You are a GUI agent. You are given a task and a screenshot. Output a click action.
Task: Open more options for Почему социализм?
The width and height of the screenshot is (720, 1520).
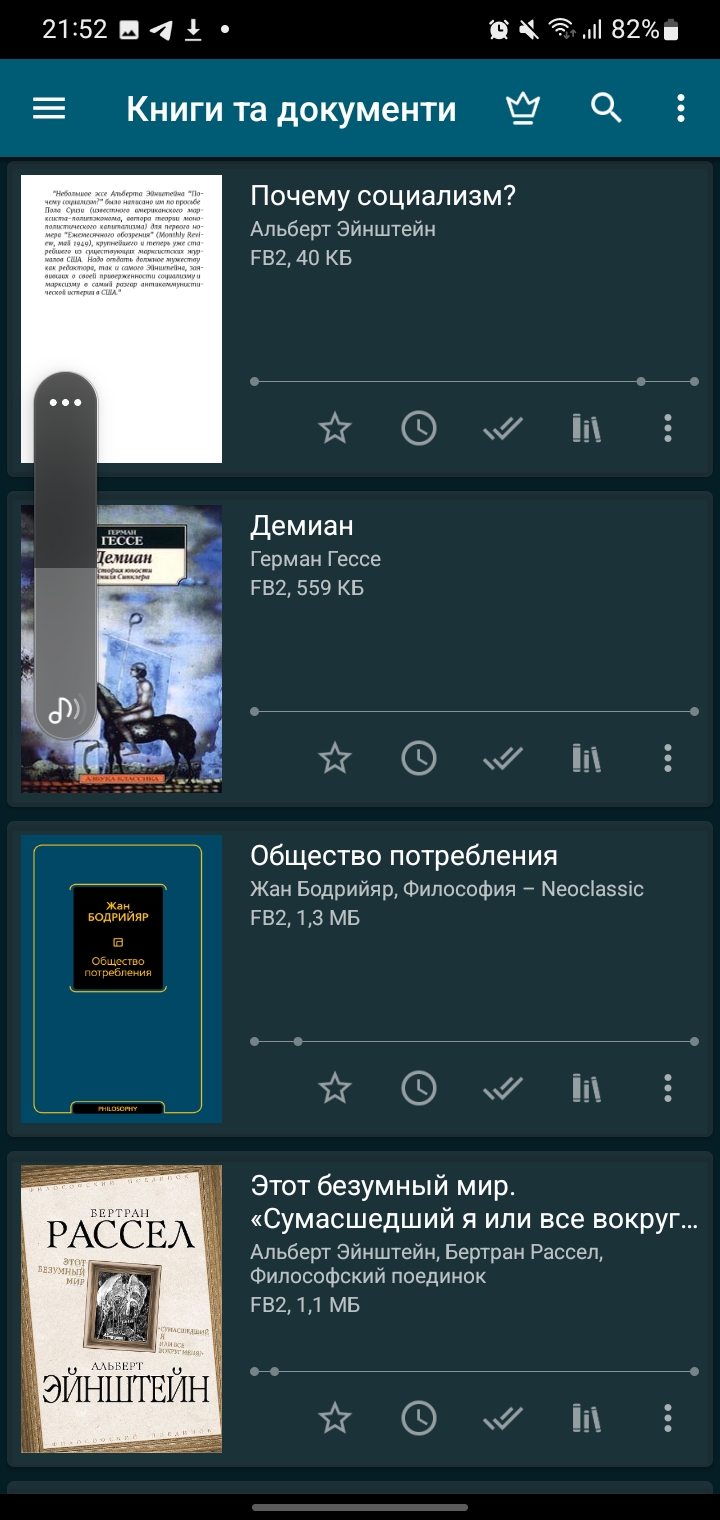pyautogui.click(x=668, y=428)
